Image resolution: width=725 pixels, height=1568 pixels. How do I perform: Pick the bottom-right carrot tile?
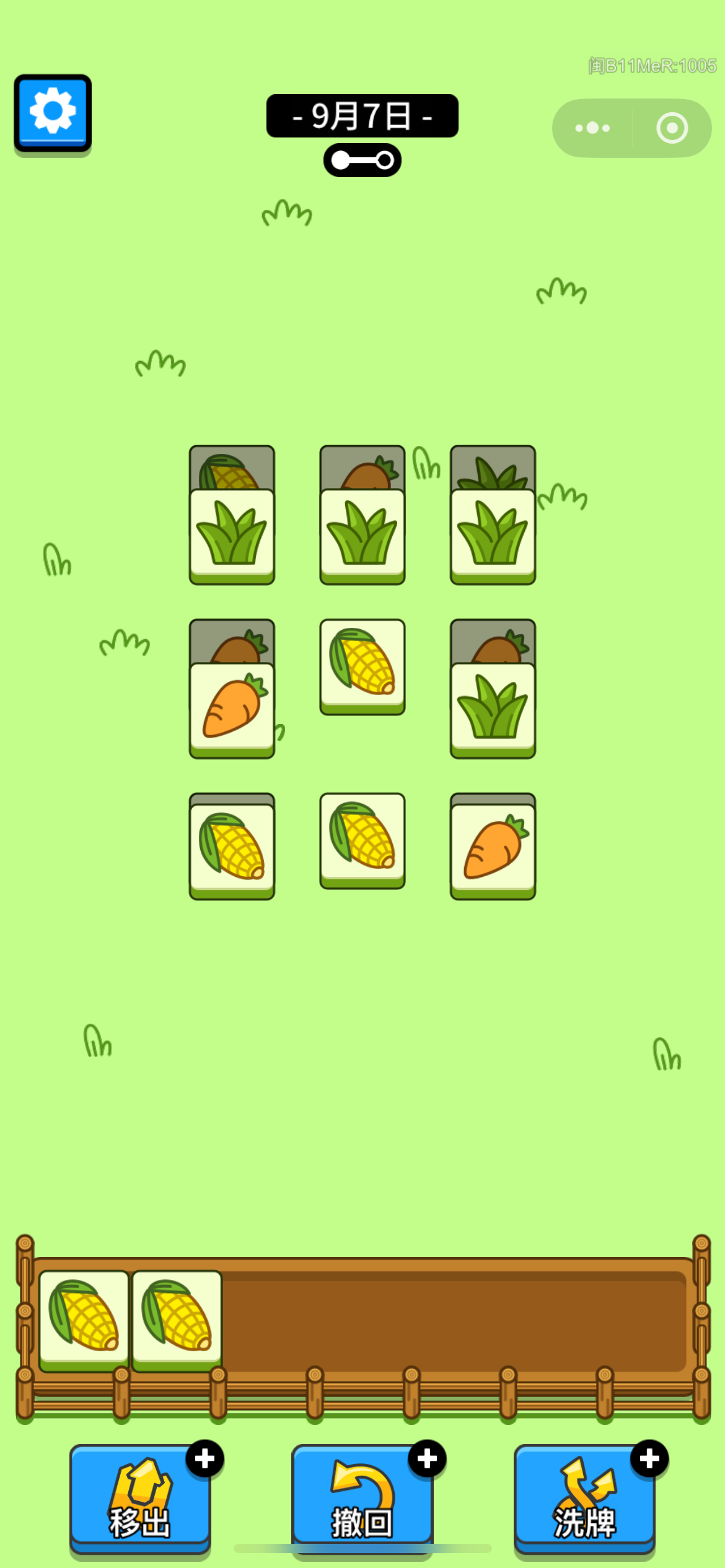493,848
